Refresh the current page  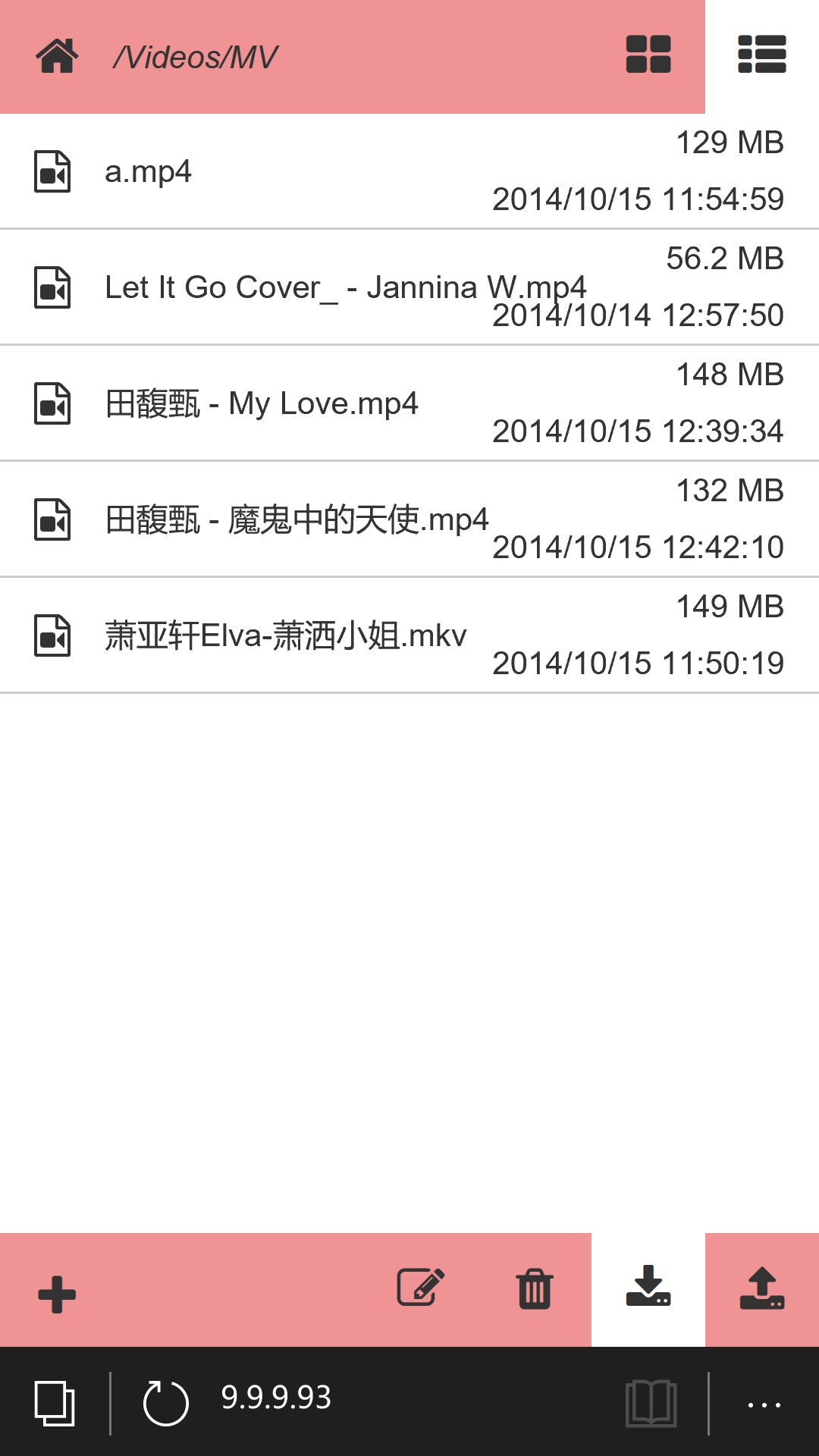165,1403
